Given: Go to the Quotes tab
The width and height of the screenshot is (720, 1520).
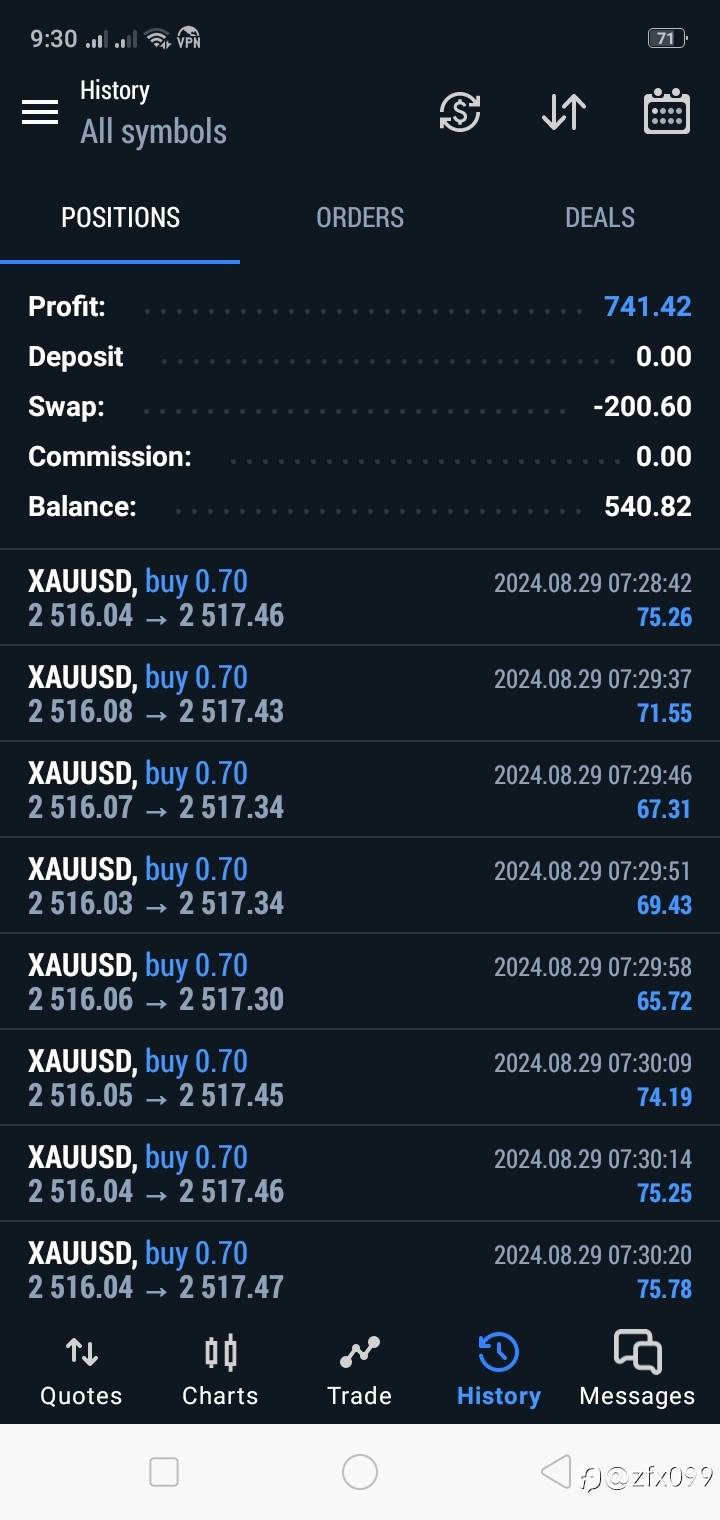Looking at the screenshot, I should [x=81, y=1371].
